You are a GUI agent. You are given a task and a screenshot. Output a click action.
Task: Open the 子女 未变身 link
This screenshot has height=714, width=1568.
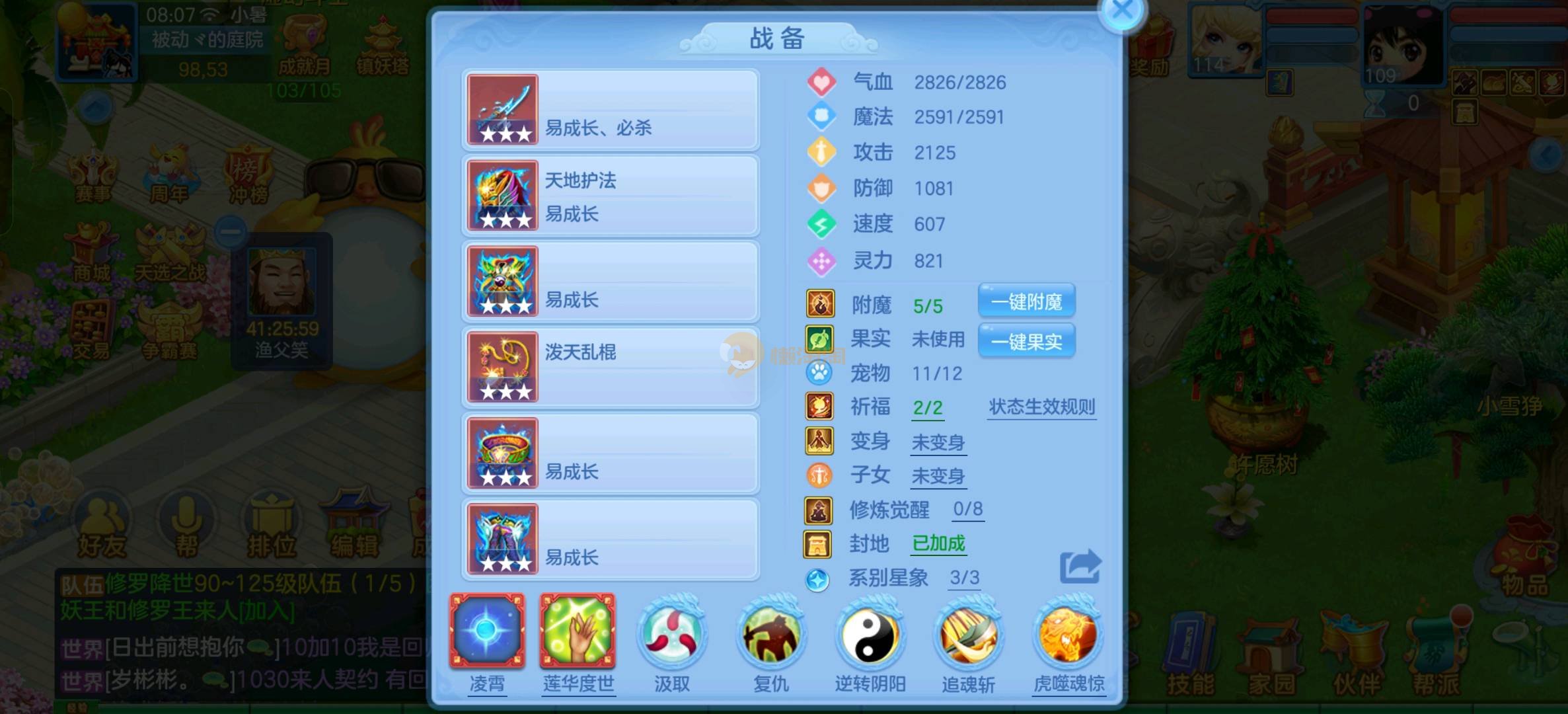(938, 476)
